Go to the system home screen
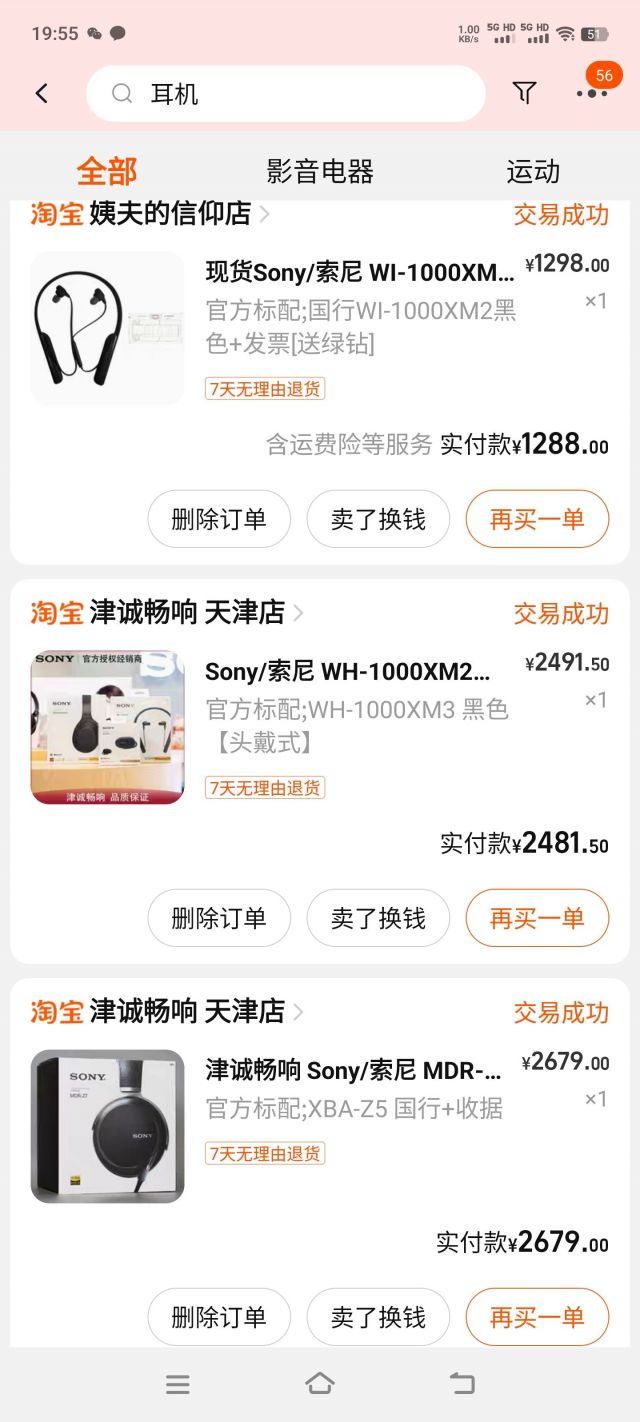 [x=320, y=1384]
